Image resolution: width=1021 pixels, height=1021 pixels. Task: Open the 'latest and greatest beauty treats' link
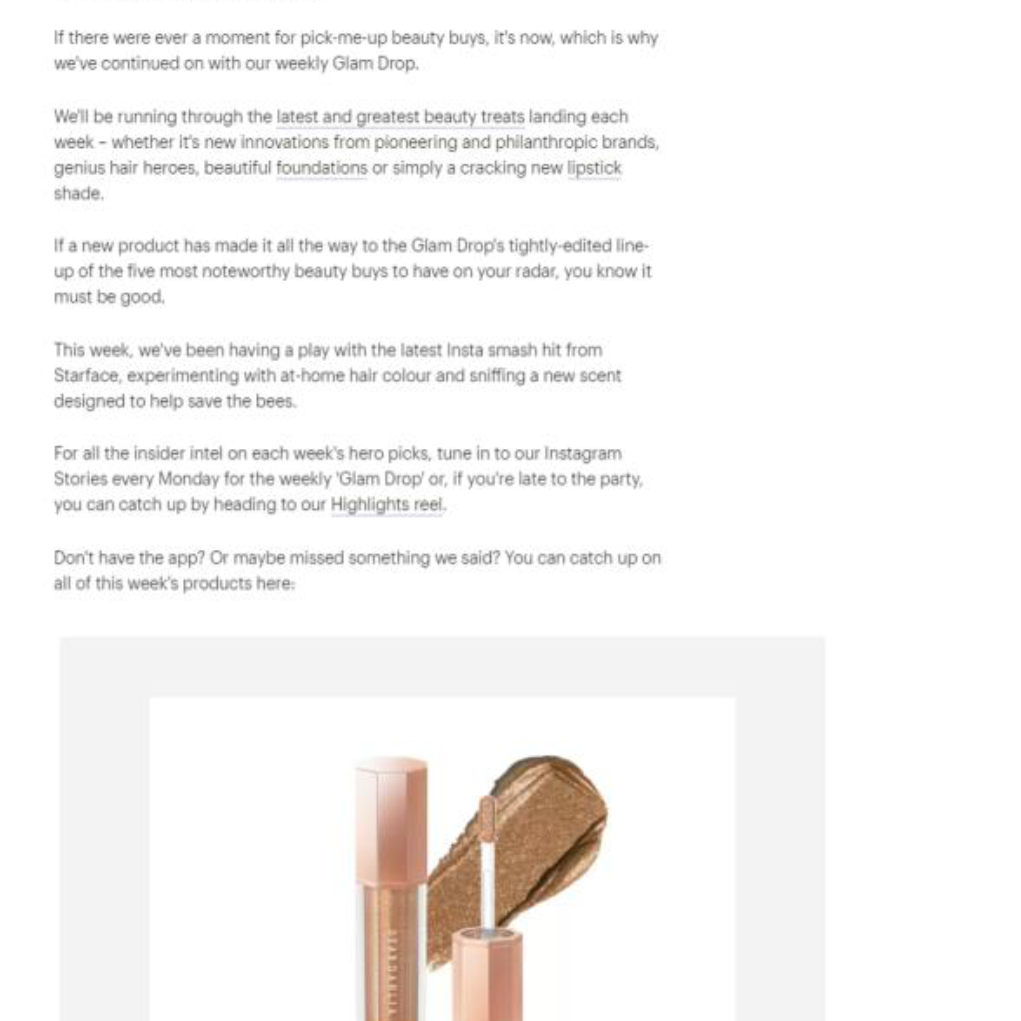pyautogui.click(x=400, y=117)
